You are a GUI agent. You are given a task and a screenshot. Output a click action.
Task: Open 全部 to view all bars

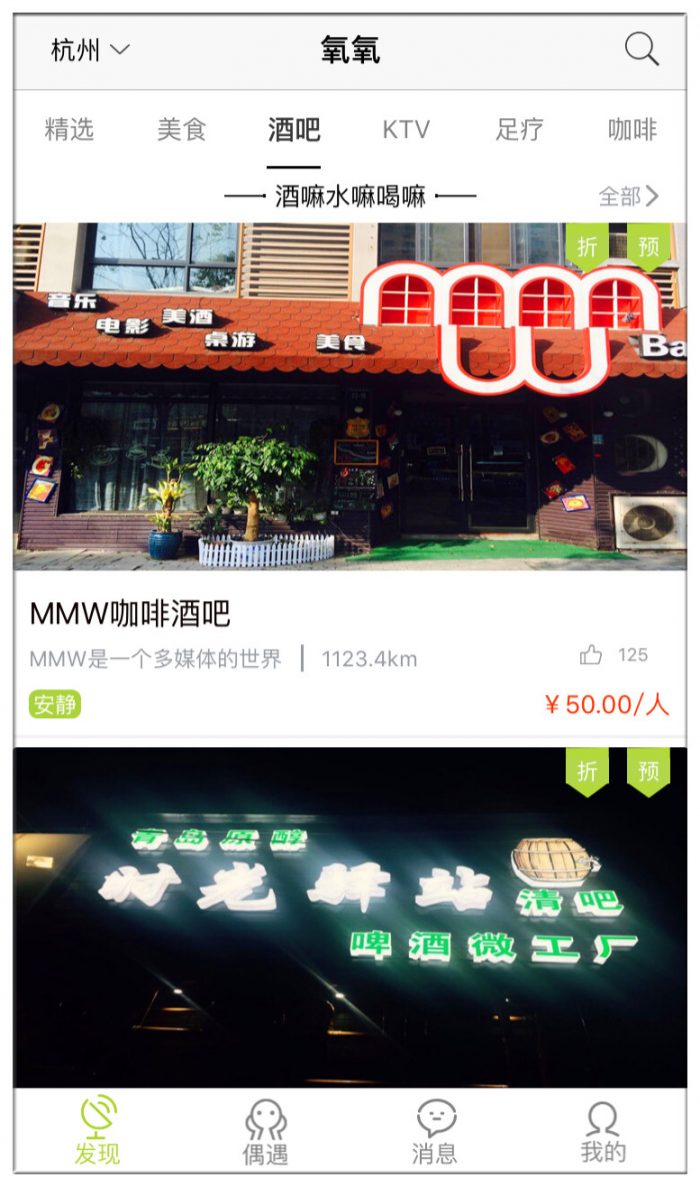[x=628, y=196]
